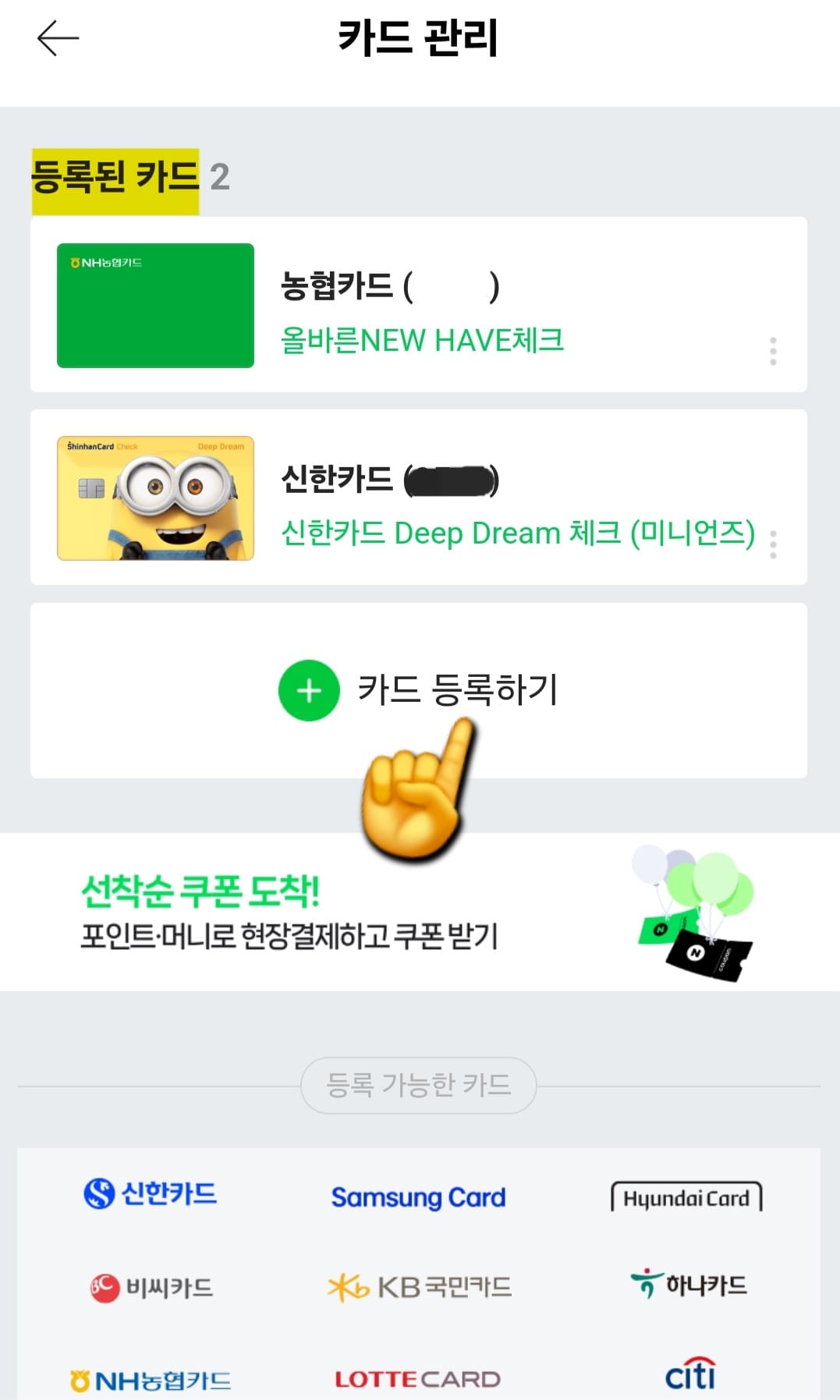
Task: Open options menu for 신한카드 Deep Dream entry
Action: coord(773,542)
